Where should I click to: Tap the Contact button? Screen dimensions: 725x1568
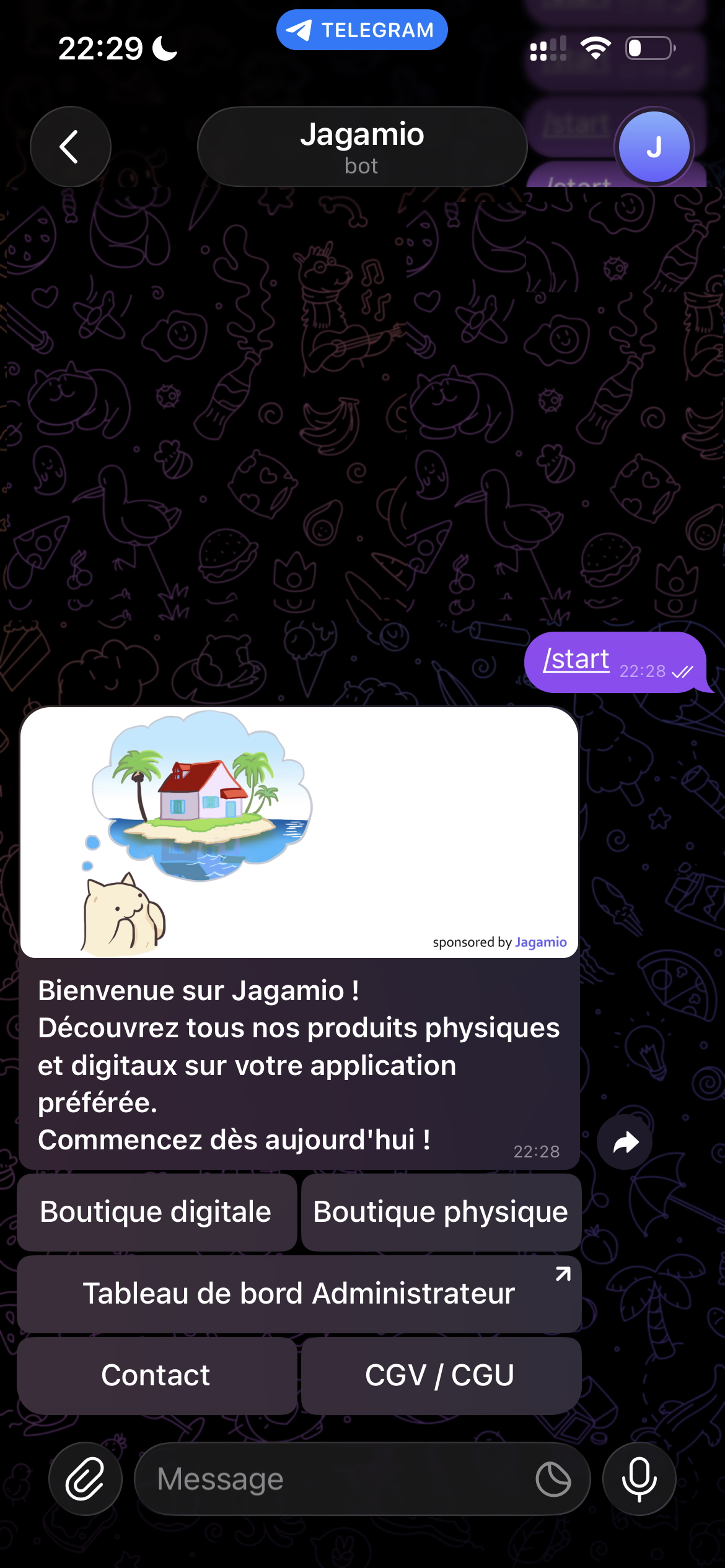tap(156, 1375)
